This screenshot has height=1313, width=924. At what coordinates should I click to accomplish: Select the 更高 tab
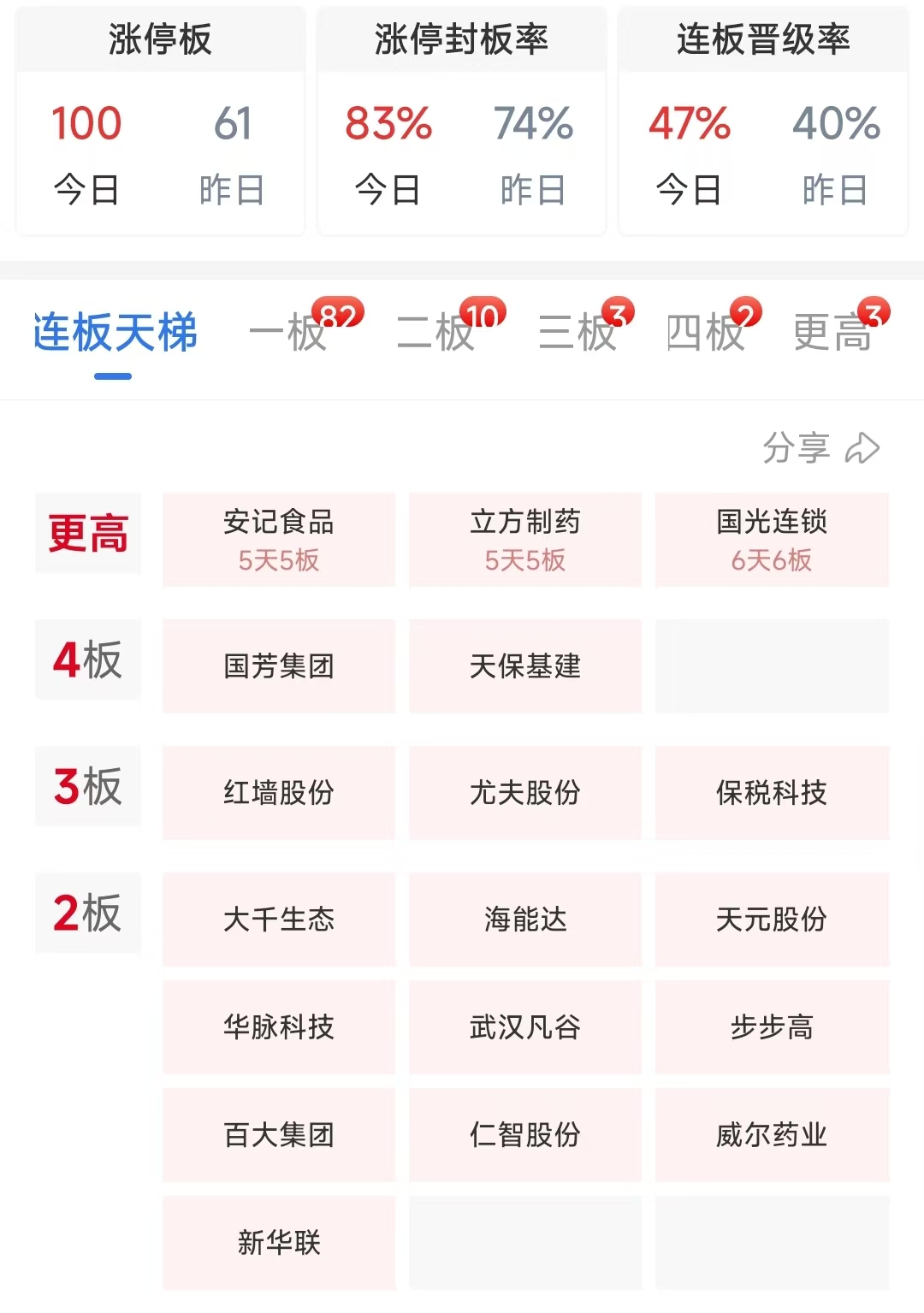(x=832, y=333)
